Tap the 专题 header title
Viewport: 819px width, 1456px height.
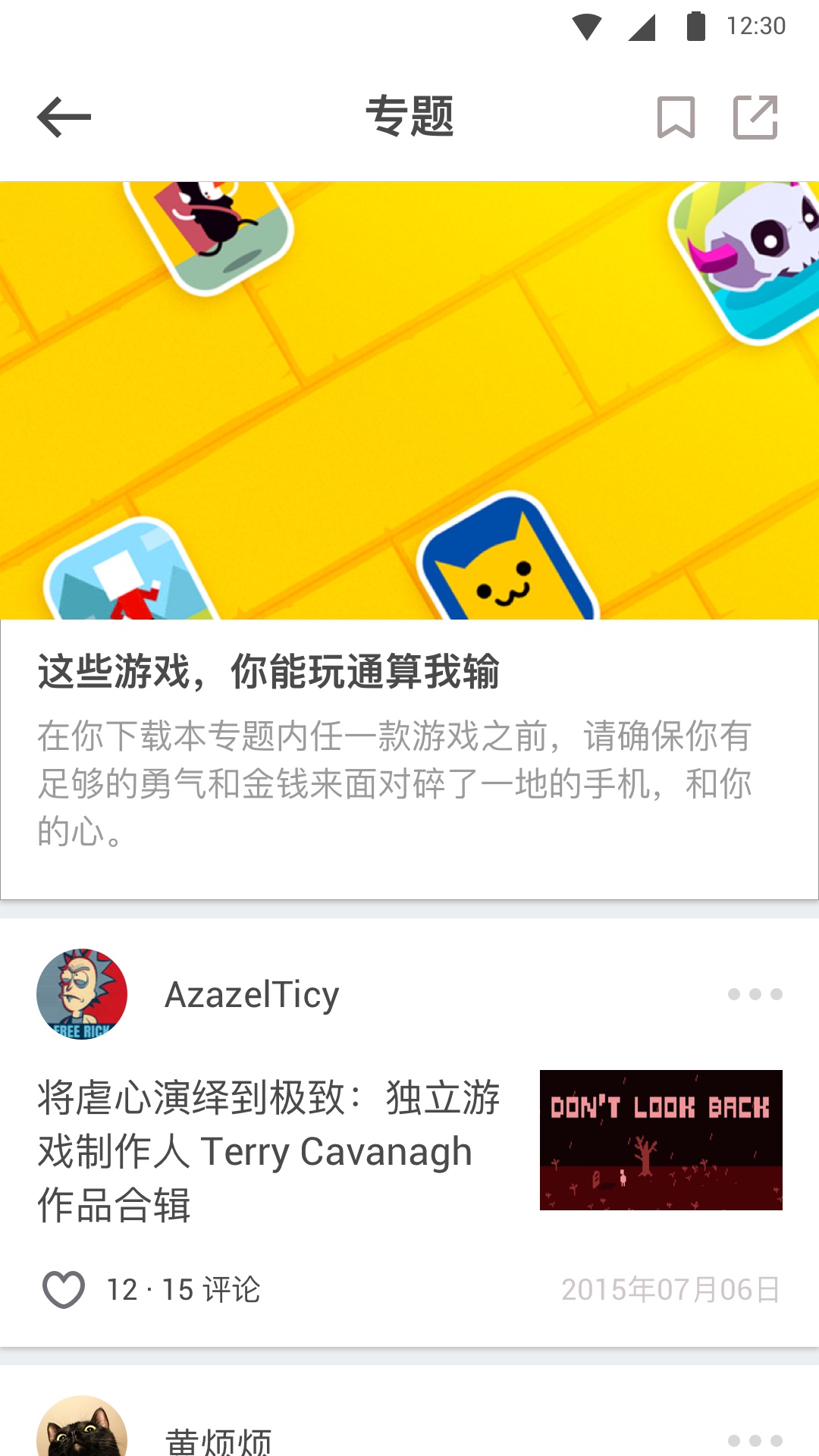pyautogui.click(x=409, y=118)
